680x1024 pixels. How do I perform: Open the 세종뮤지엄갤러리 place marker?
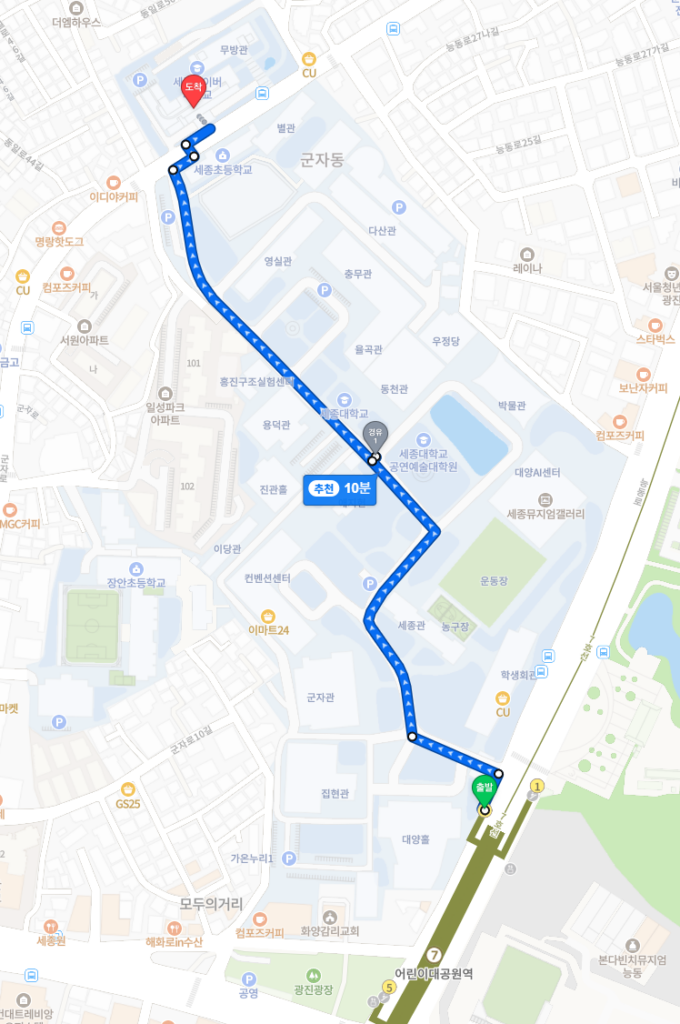tap(545, 500)
